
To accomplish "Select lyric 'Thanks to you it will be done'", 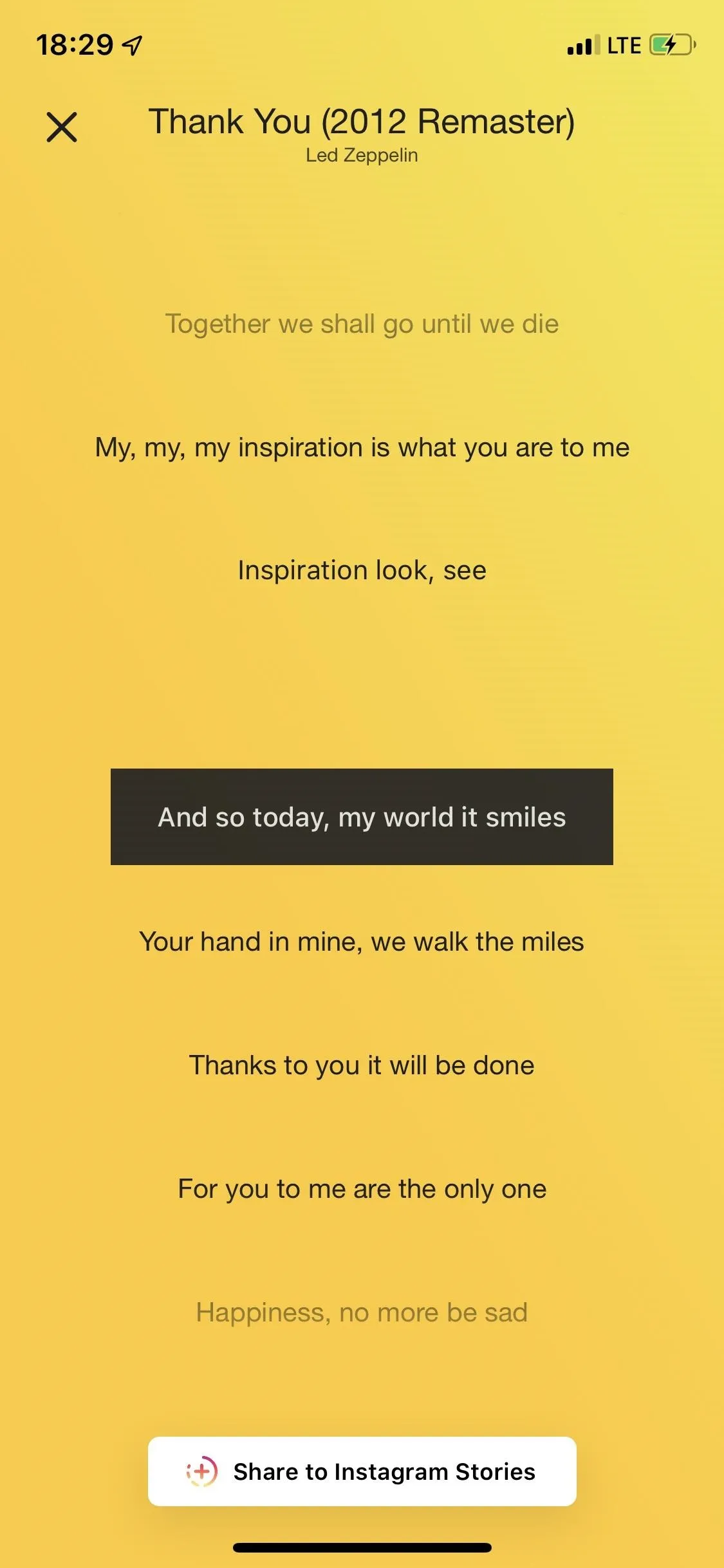I will coord(362,1065).
